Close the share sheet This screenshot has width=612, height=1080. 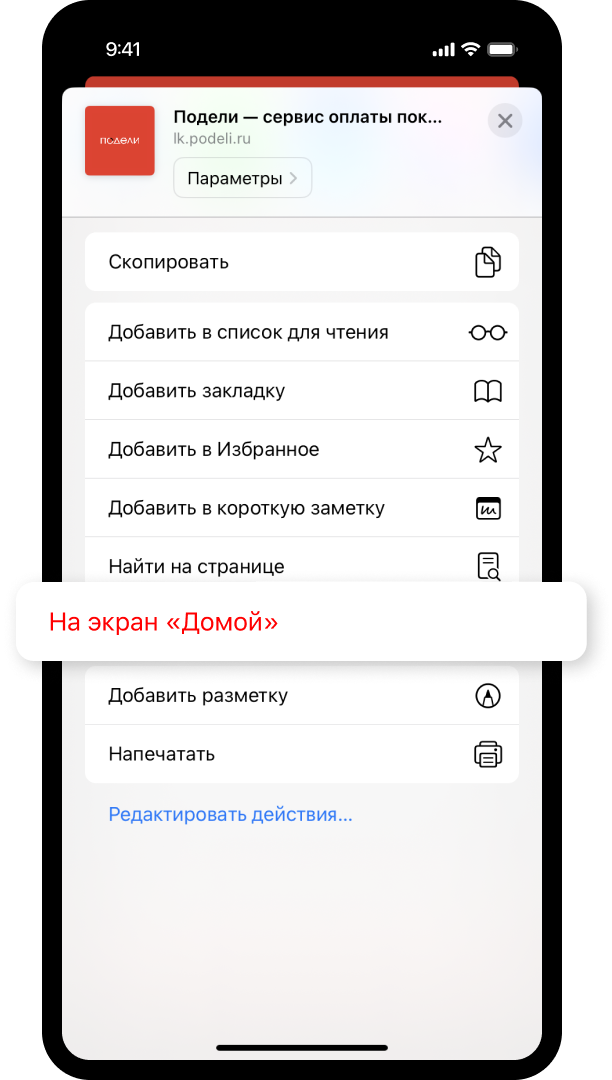505,121
